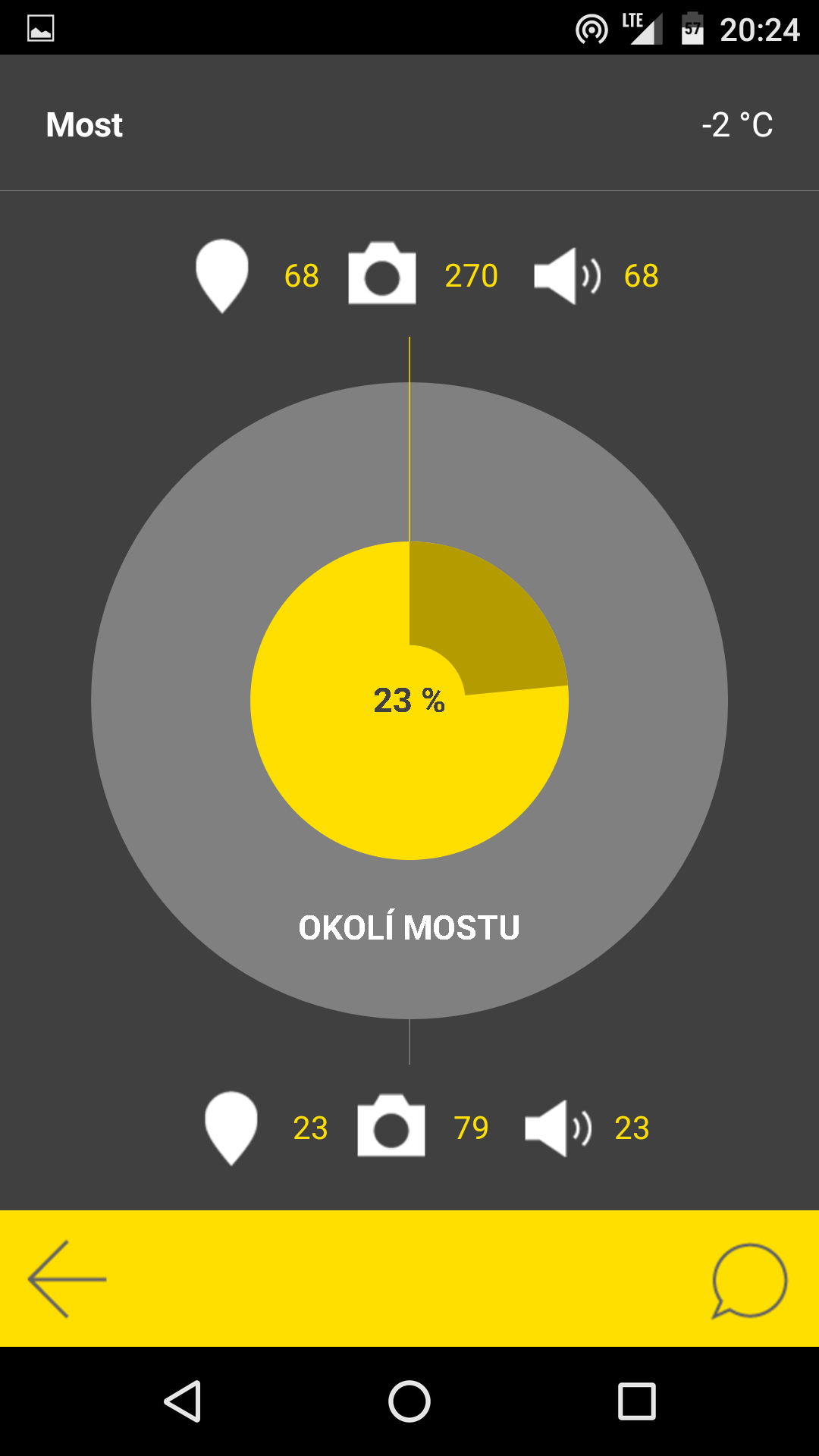819x1456 pixels.
Task: Select the Okolí Mostu gray ring
Action: coord(409,928)
